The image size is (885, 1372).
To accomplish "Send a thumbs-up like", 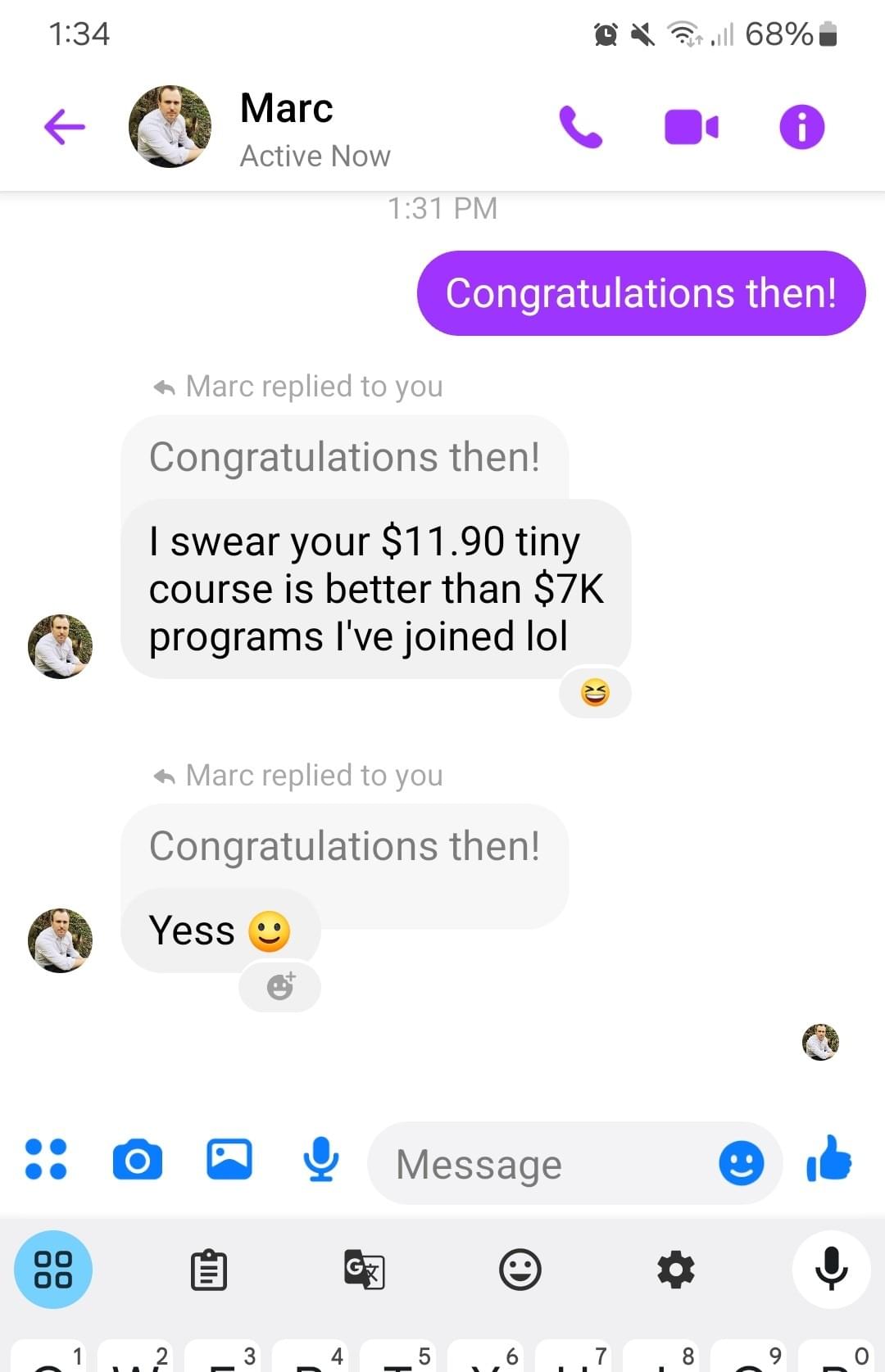I will click(x=829, y=1159).
